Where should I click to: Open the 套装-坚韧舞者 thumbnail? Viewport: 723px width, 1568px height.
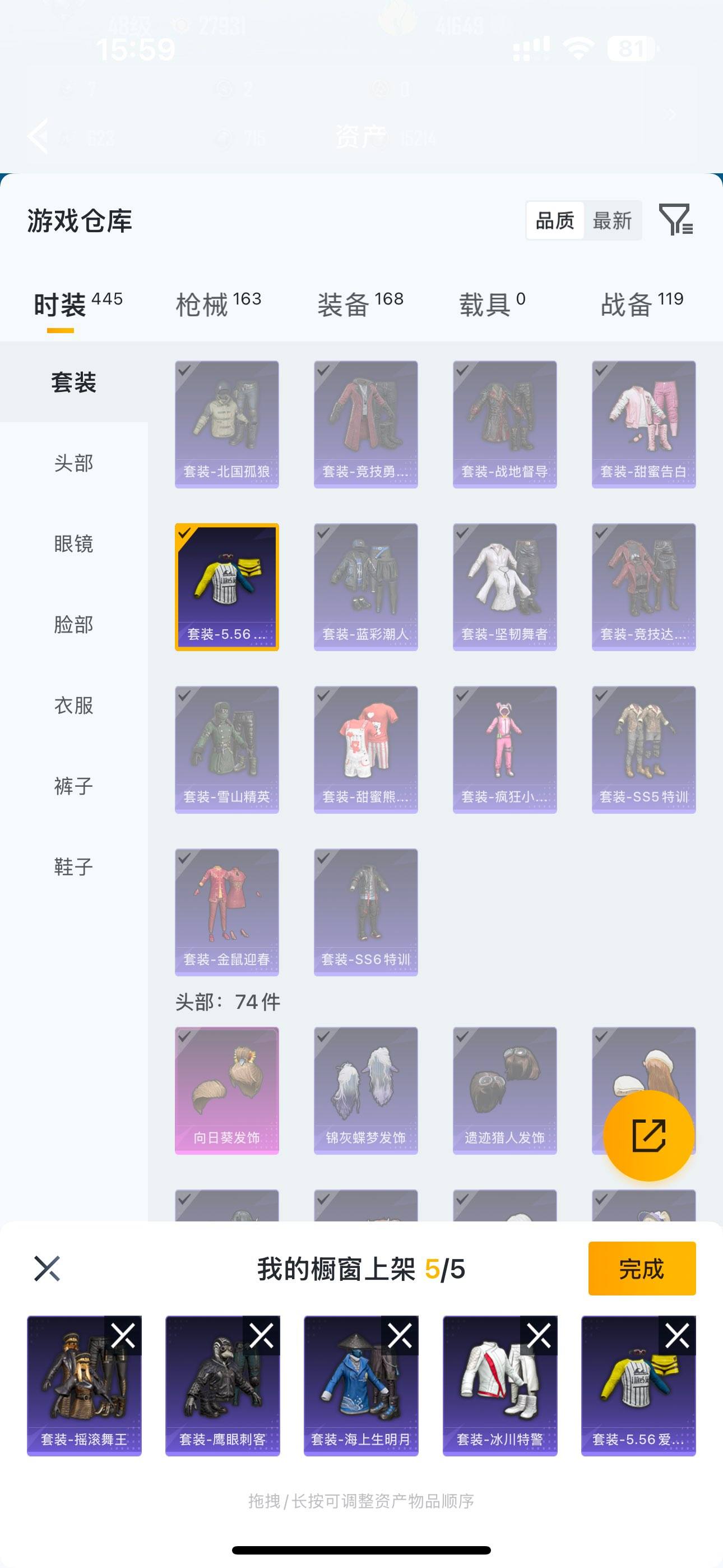pos(504,584)
